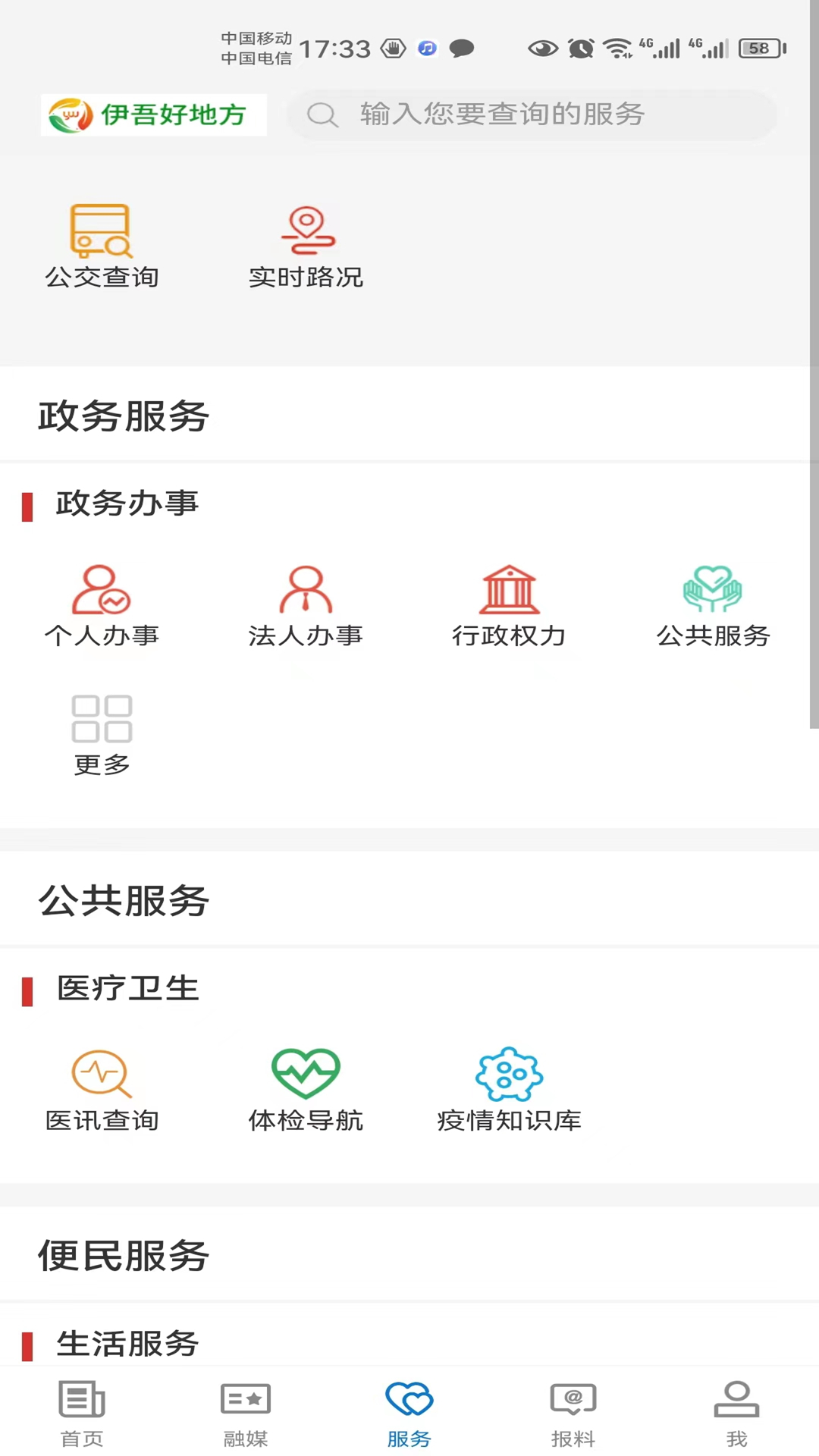Viewport: 819px width, 1456px height.
Task: Open the 行政权力 administrative power service
Action: [x=509, y=603]
